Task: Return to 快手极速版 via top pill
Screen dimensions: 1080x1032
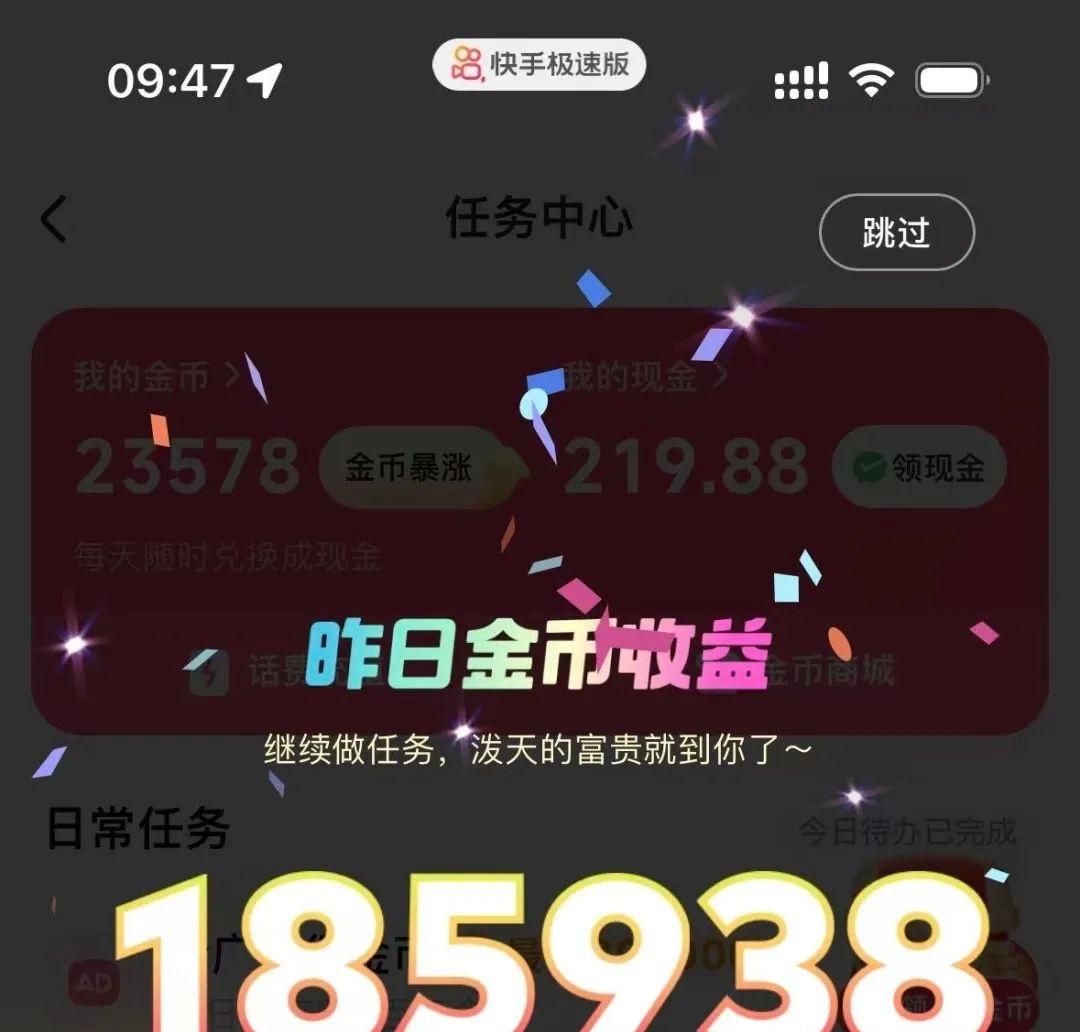Action: (x=539, y=65)
